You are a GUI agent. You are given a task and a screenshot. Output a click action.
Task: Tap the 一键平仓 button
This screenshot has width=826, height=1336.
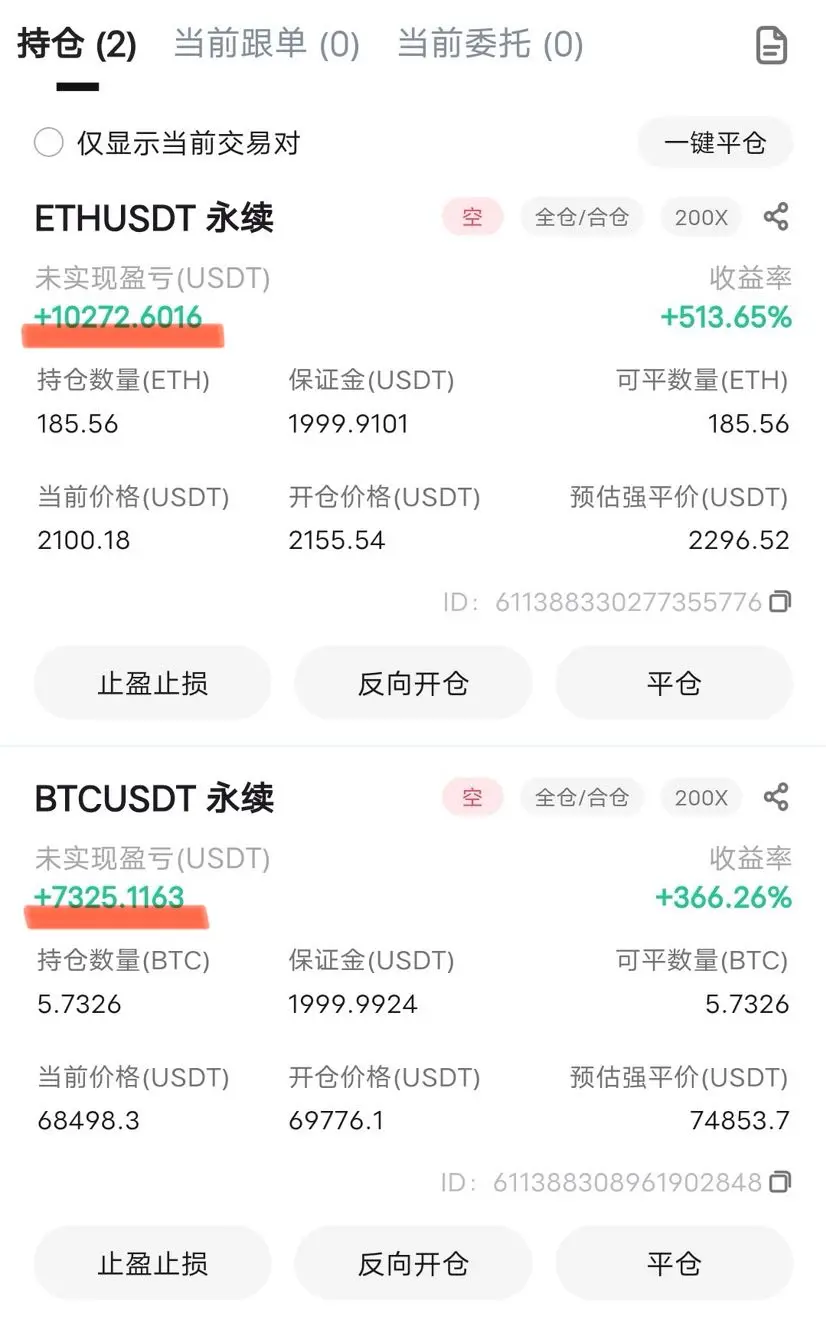tap(715, 143)
